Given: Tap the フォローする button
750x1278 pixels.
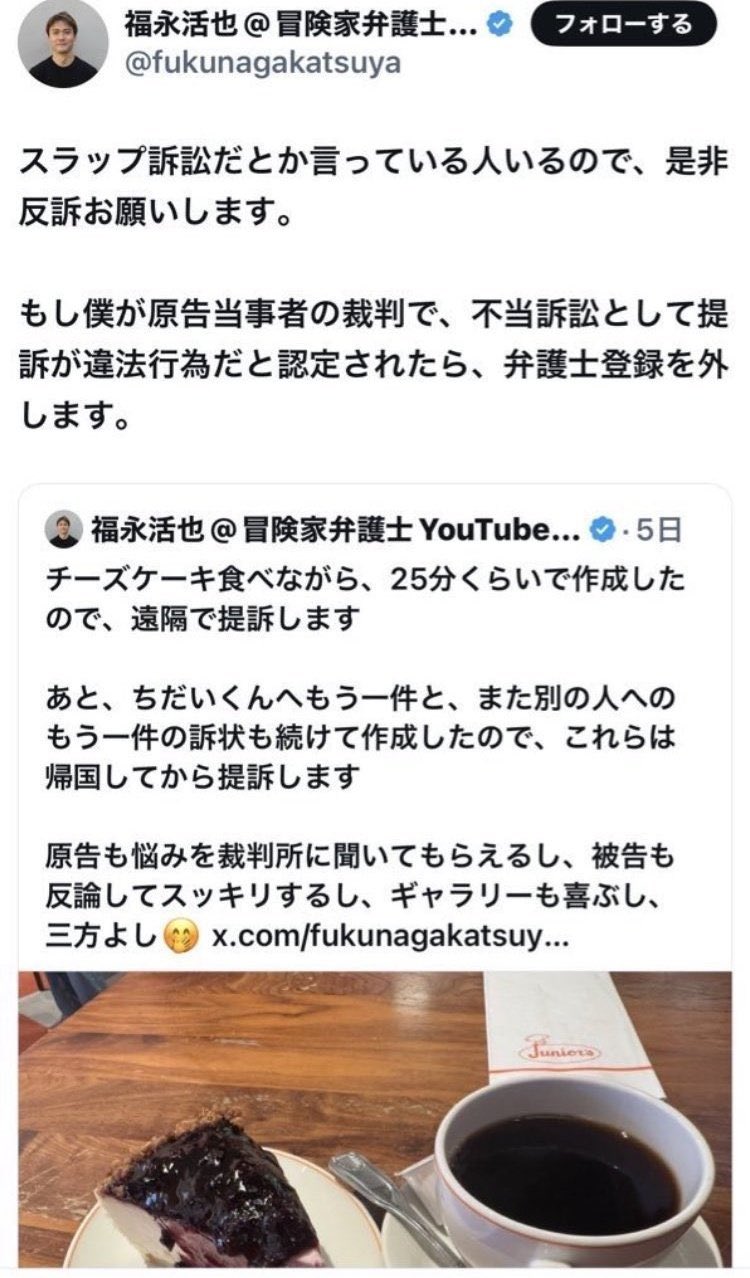Looking at the screenshot, I should click(x=623, y=25).
